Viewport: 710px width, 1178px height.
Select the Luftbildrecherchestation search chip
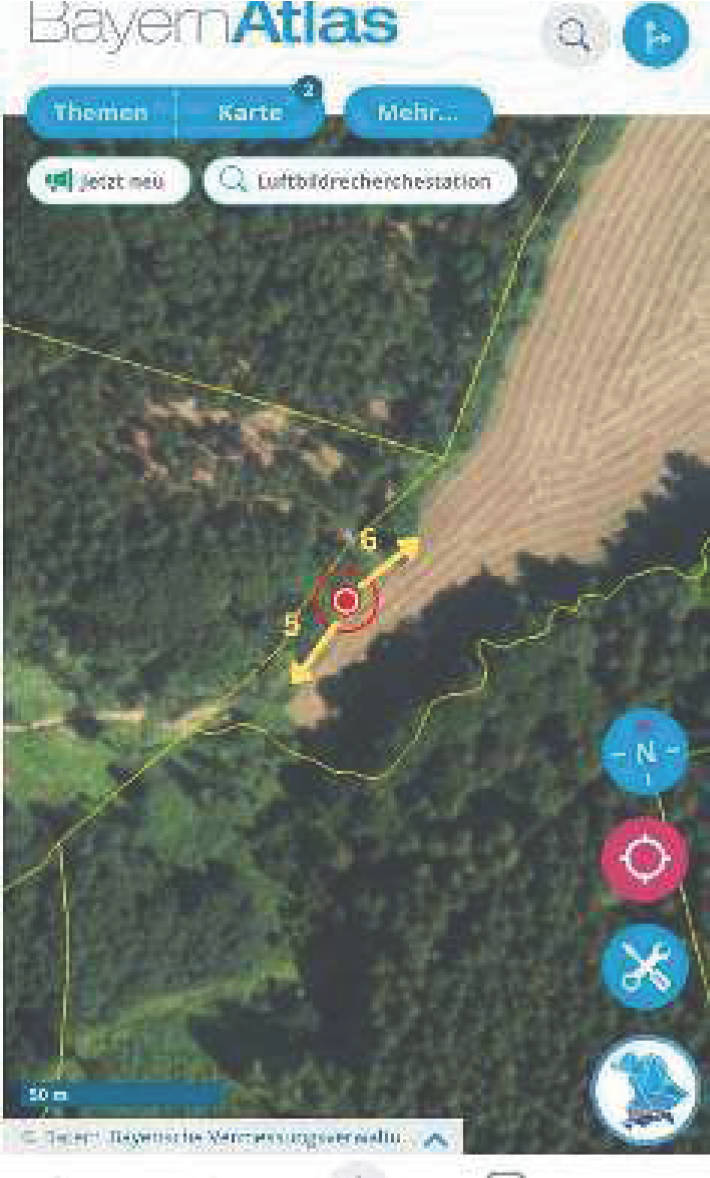[360, 181]
